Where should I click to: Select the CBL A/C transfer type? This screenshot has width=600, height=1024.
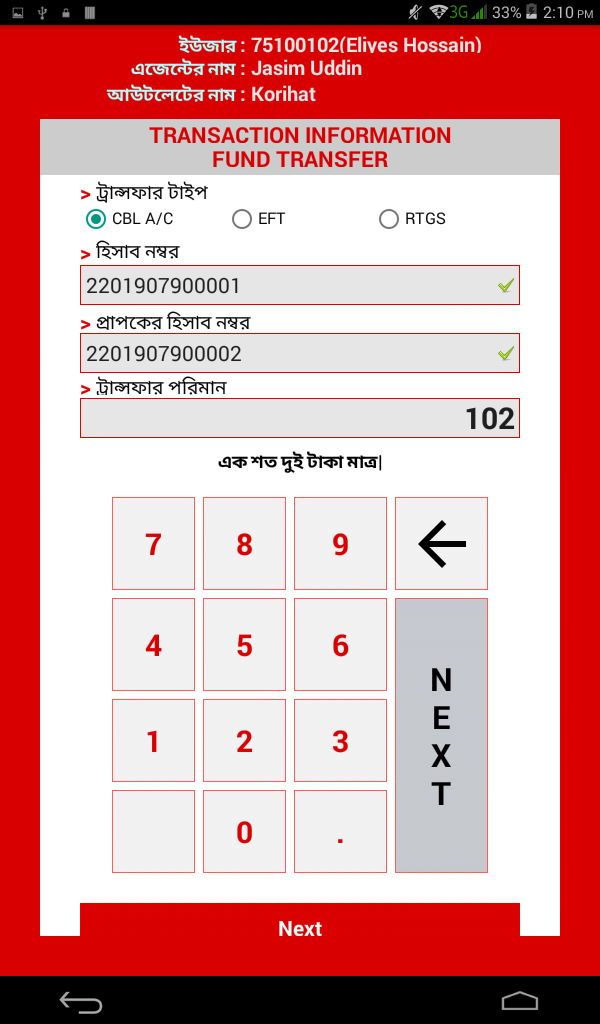click(130, 219)
